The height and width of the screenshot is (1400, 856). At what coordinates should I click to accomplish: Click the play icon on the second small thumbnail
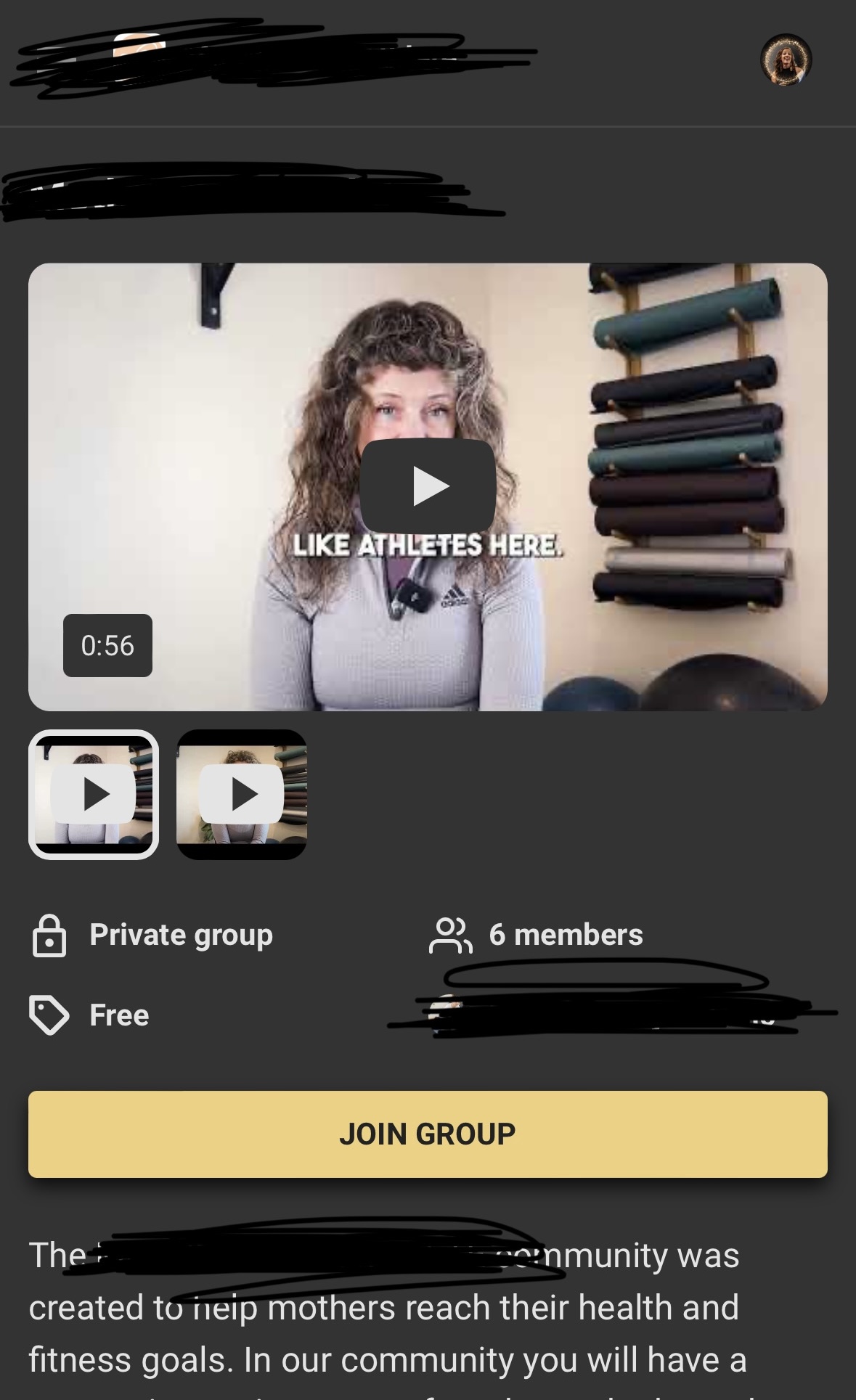[242, 794]
